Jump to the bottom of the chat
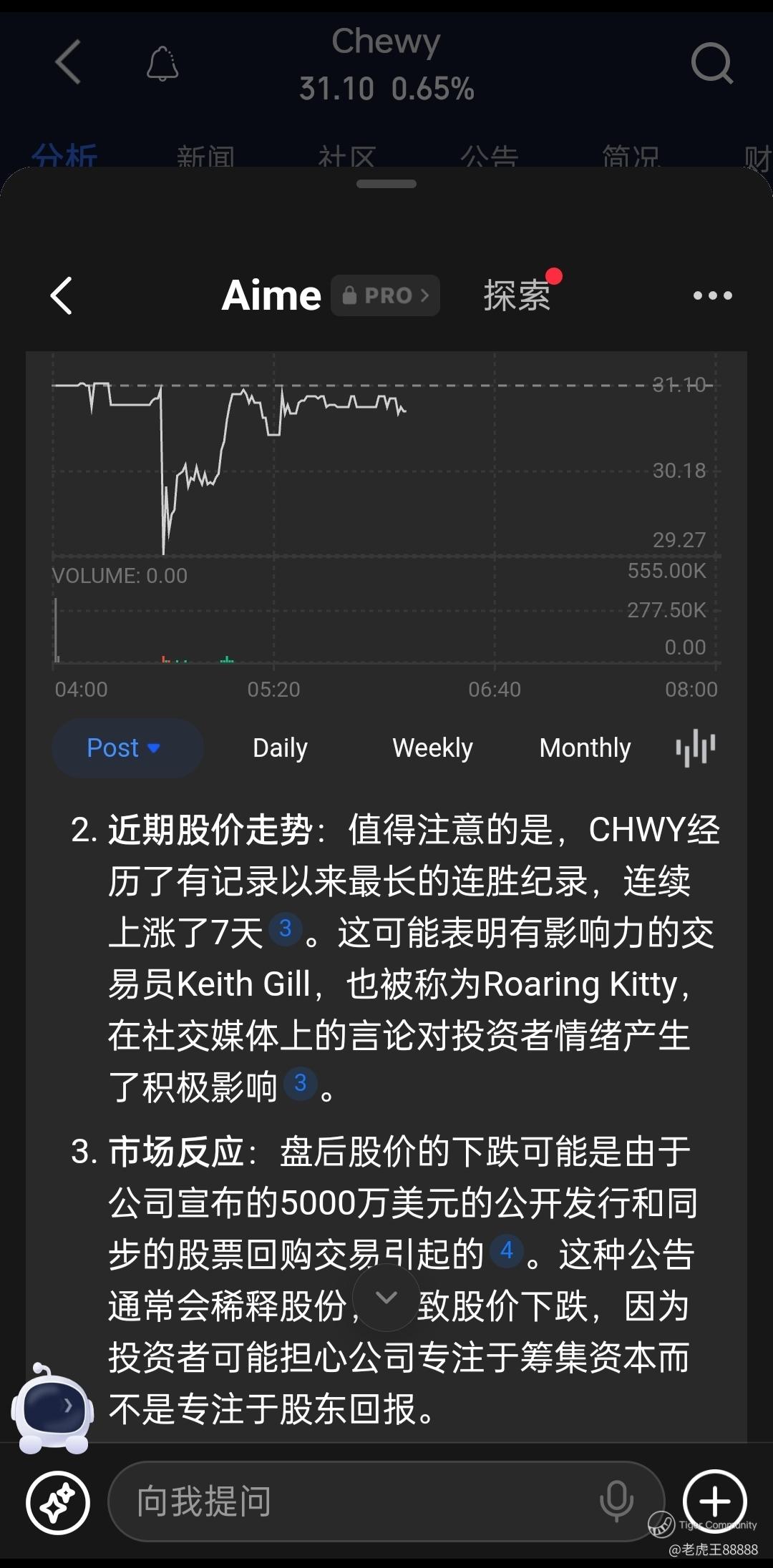The width and height of the screenshot is (773, 1568). [x=386, y=1298]
